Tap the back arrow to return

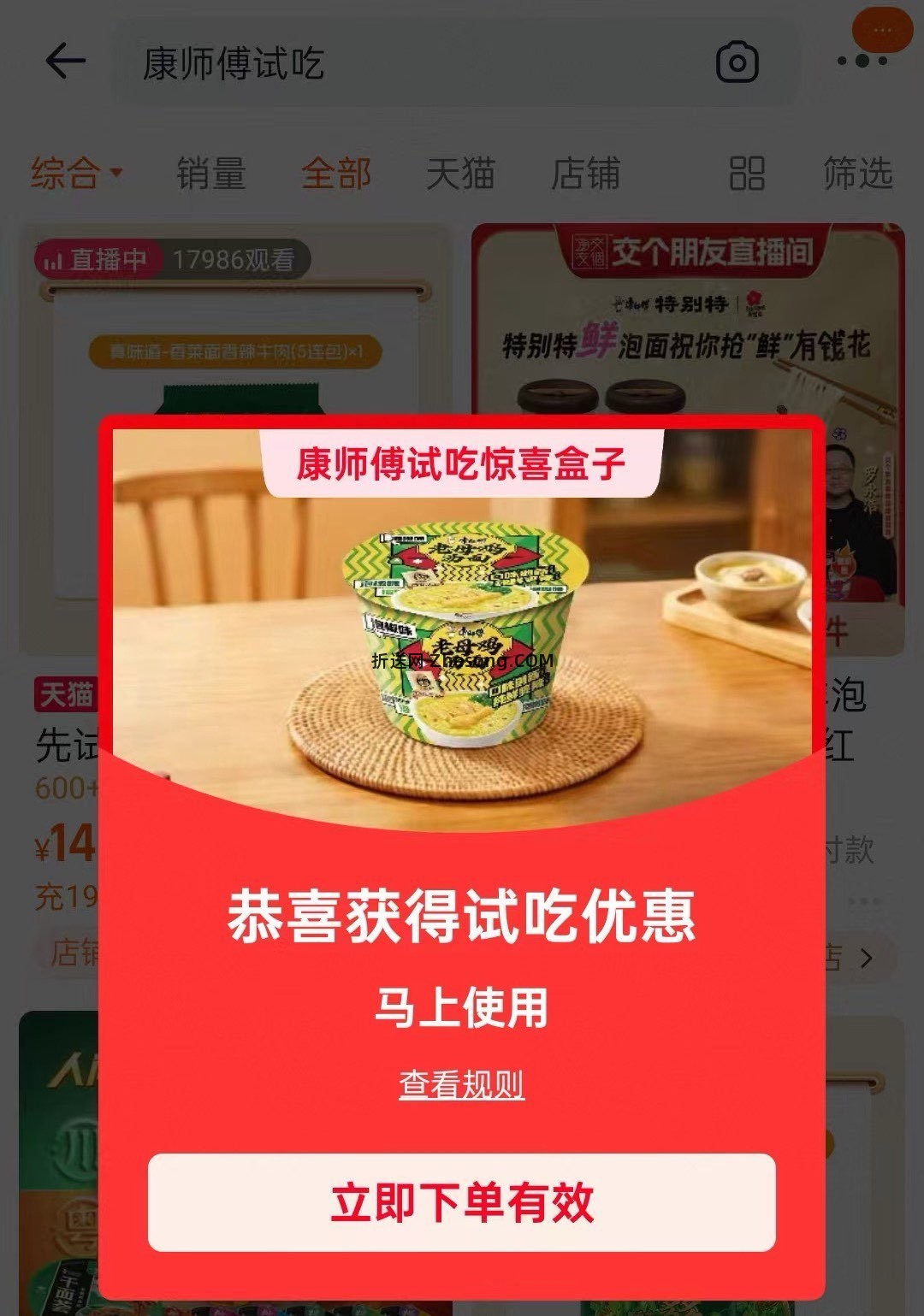[x=64, y=60]
